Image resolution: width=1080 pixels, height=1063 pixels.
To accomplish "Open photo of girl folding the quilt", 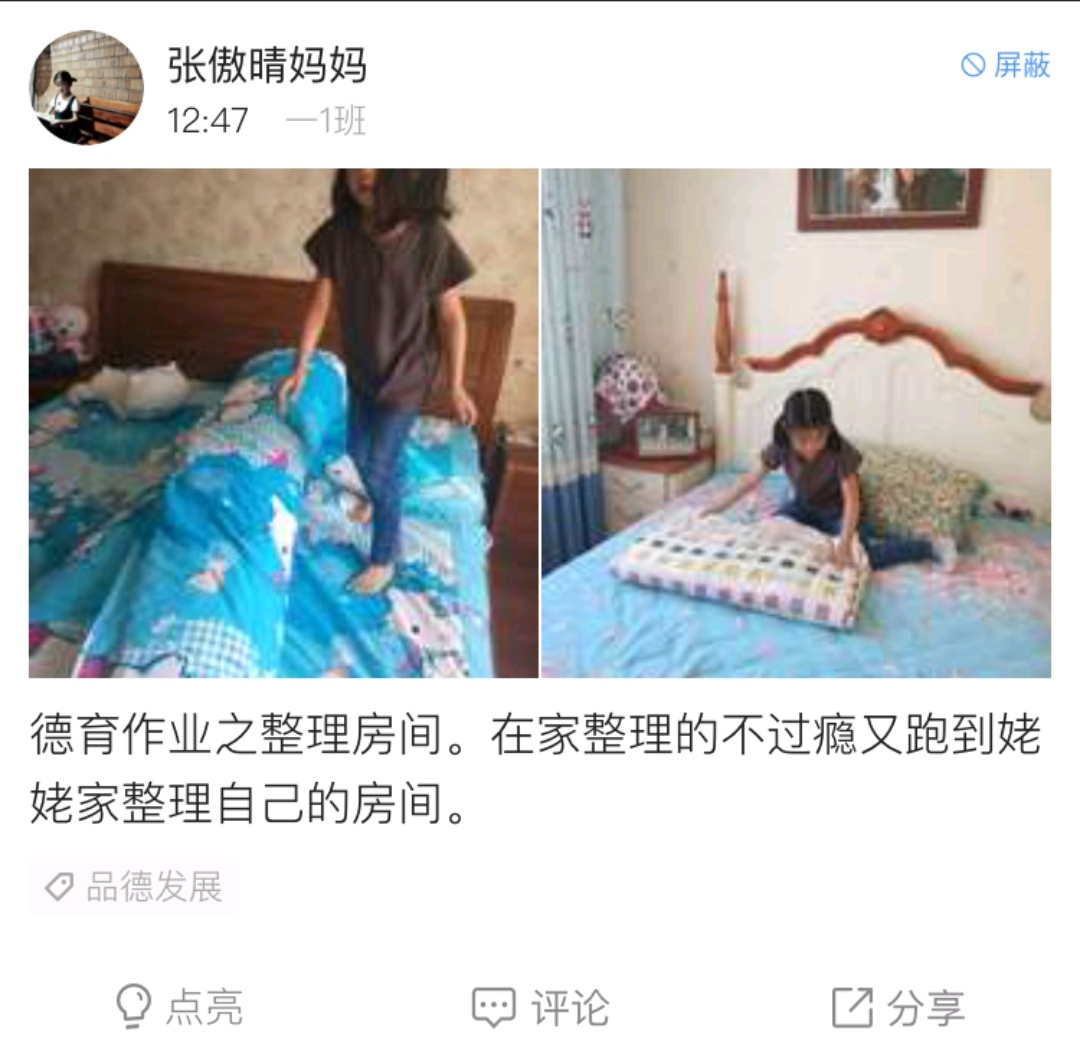I will [x=796, y=423].
